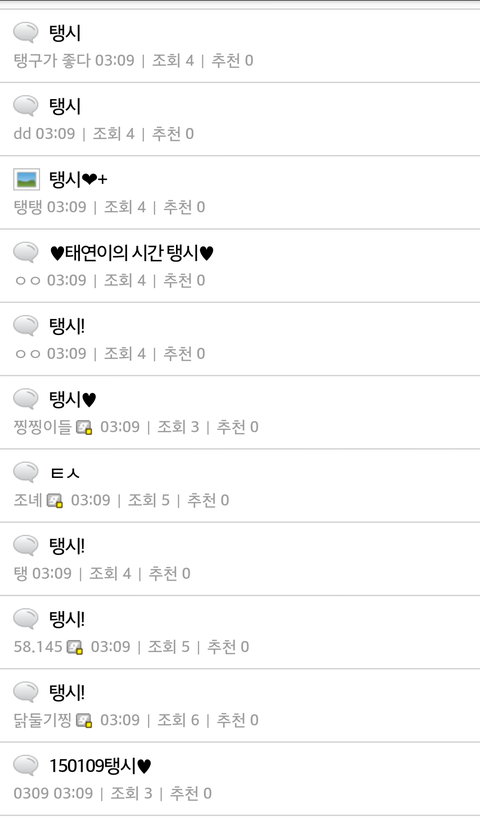
Task: Open the 탱시! post by 58.145
Action: coord(240,632)
